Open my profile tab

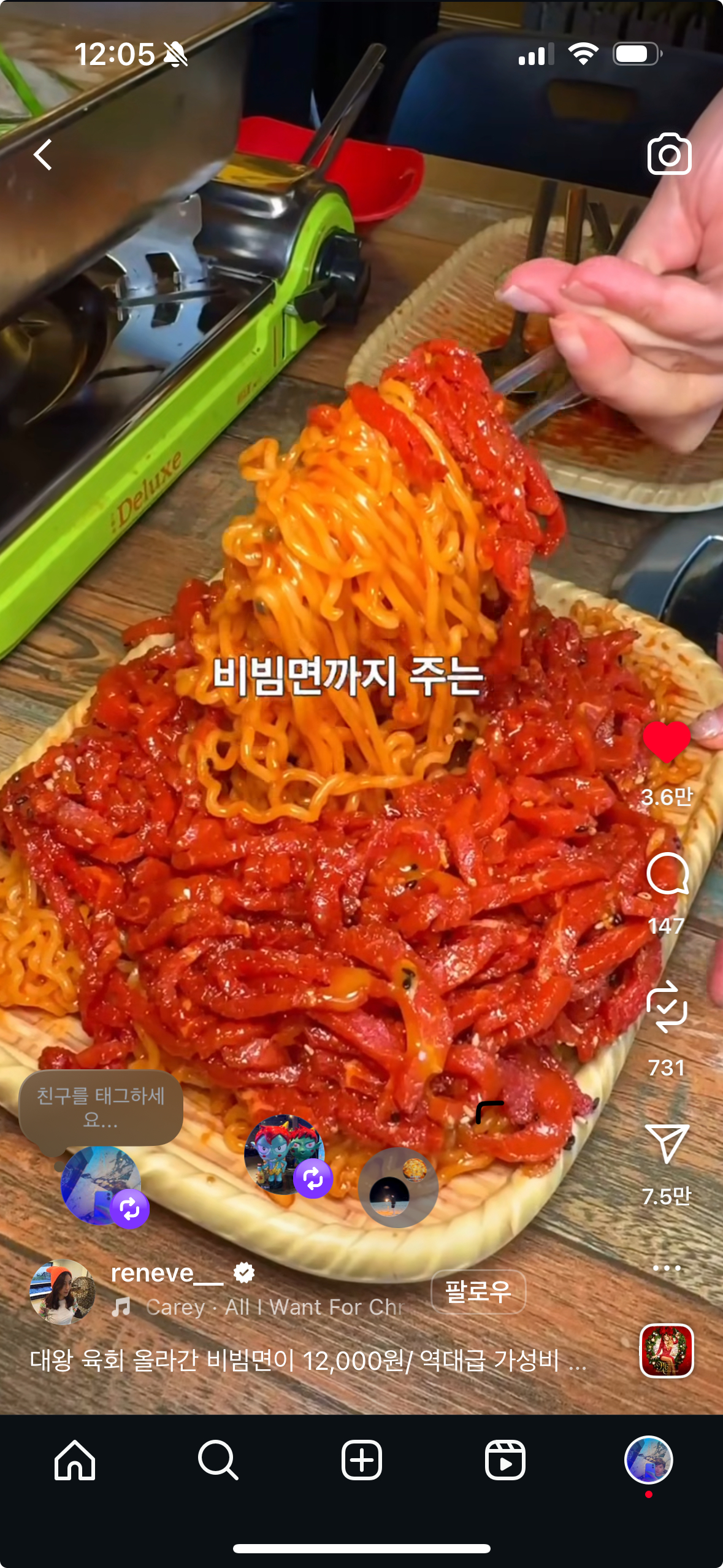pos(648,1460)
